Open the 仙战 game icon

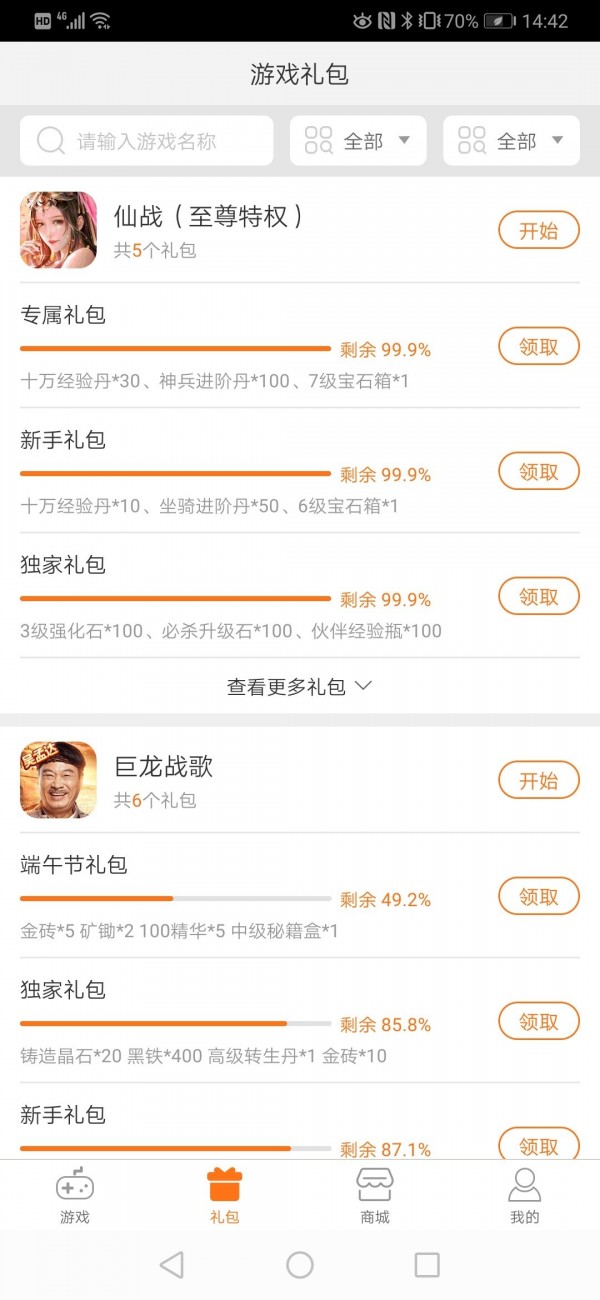(59, 230)
